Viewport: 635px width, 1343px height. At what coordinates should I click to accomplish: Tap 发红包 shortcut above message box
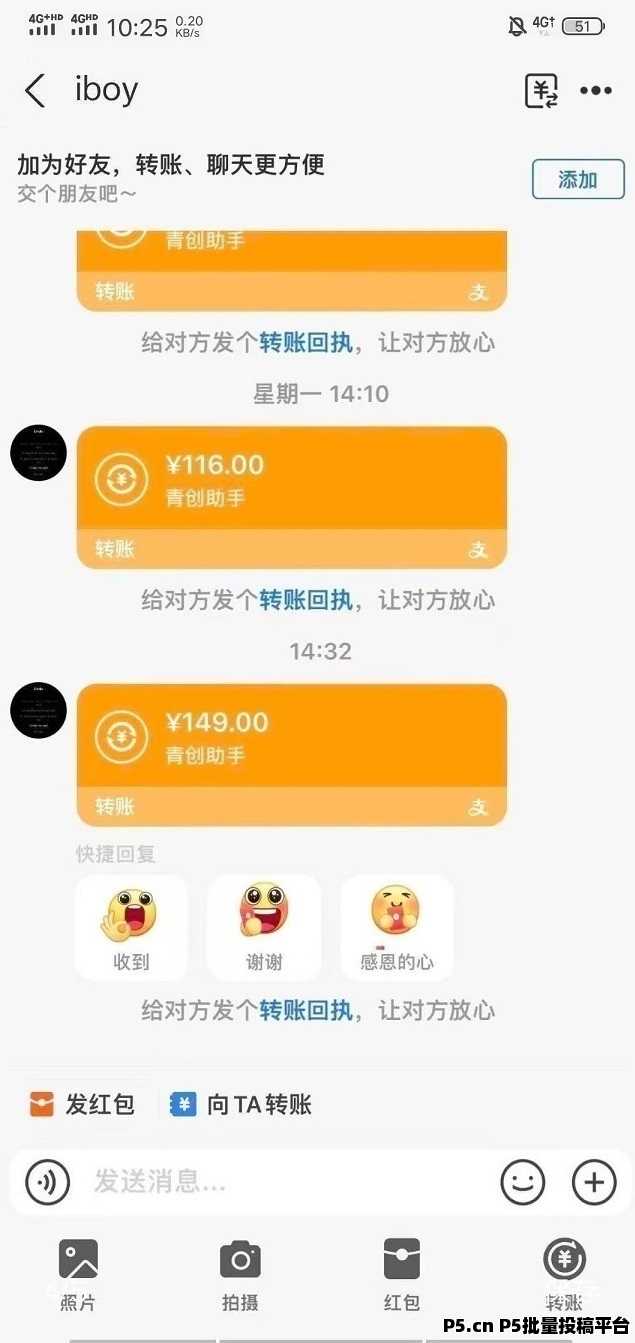click(82, 1105)
